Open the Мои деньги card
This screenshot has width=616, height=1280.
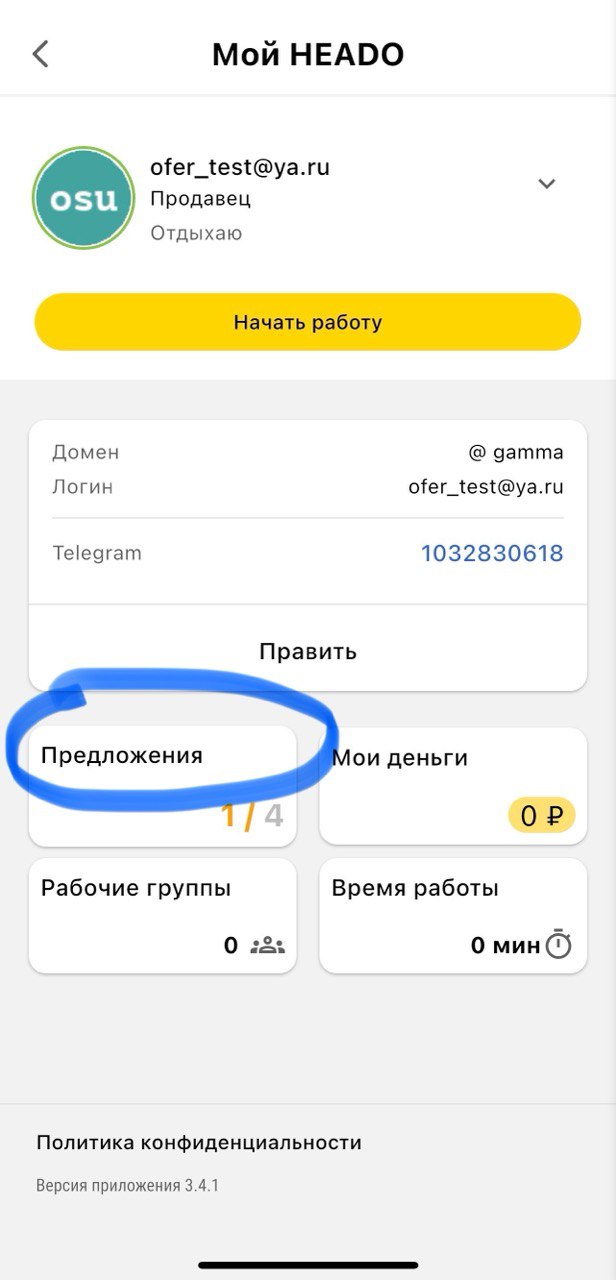[452, 786]
